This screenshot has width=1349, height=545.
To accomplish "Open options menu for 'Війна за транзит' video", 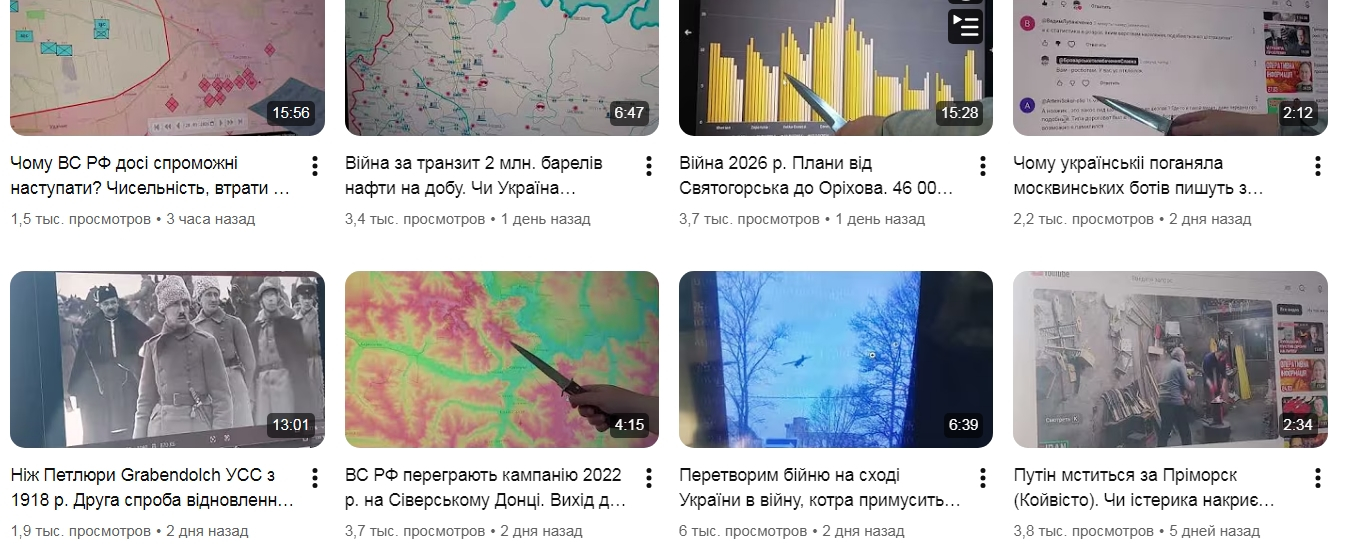I will pos(649,166).
